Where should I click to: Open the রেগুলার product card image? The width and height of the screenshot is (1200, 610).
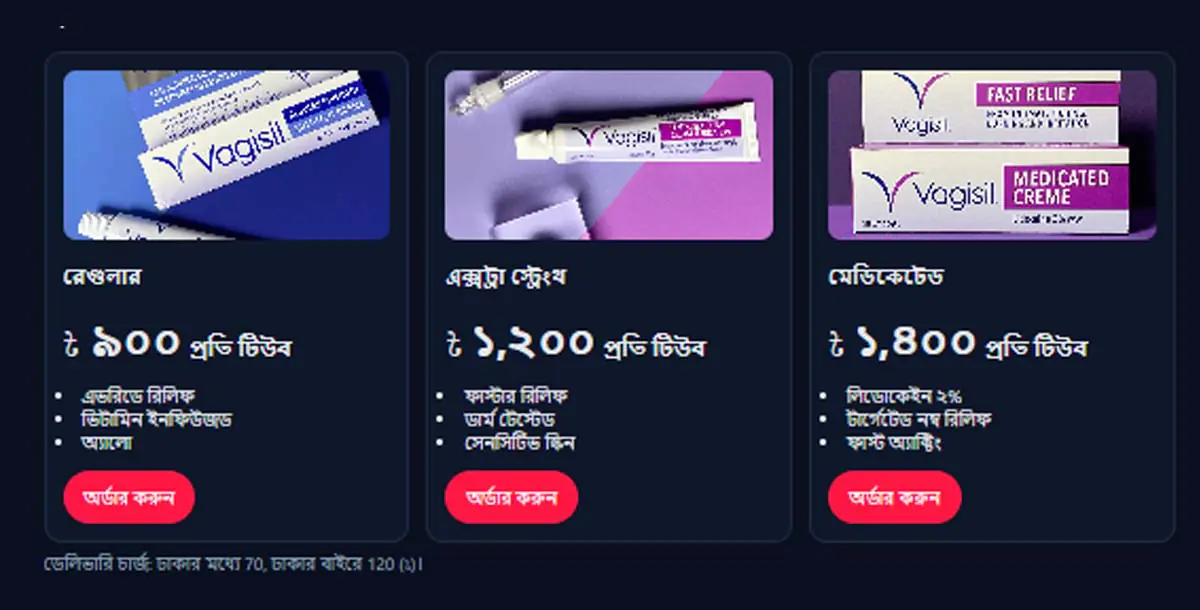click(227, 155)
